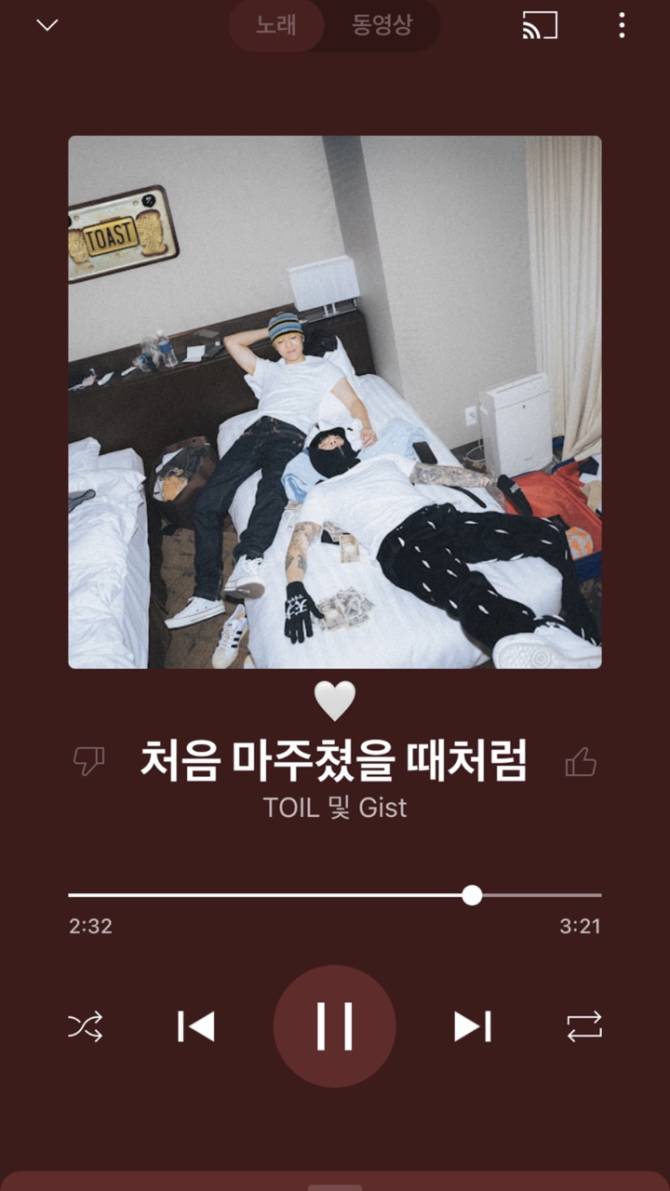This screenshot has width=670, height=1191.
Task: Switch to the 동영상 tab
Action: point(382,25)
